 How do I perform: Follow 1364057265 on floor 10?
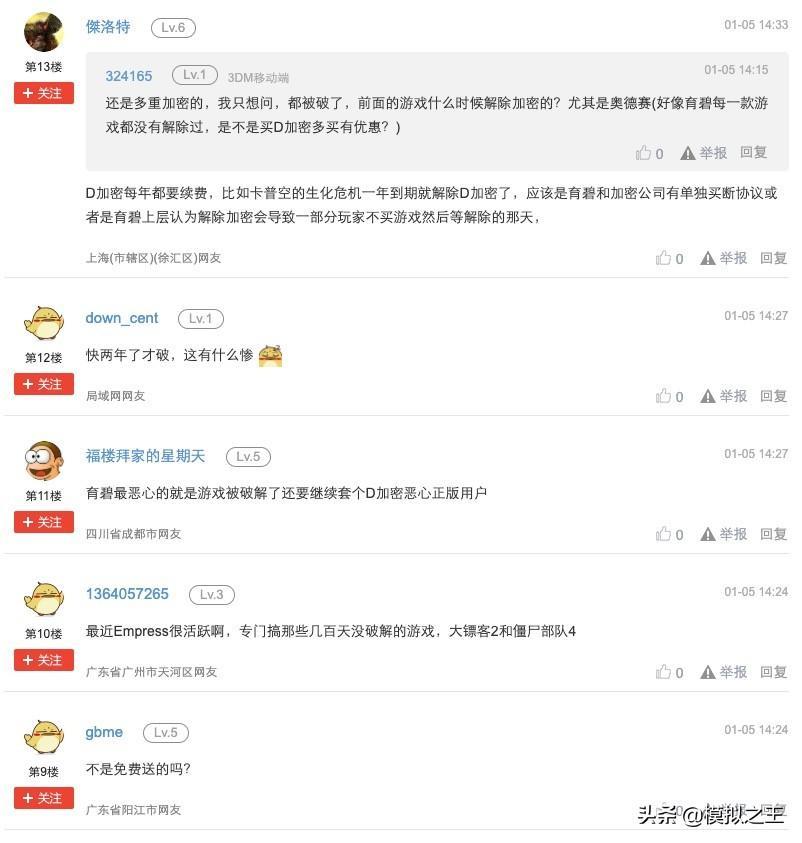pyautogui.click(x=43, y=660)
